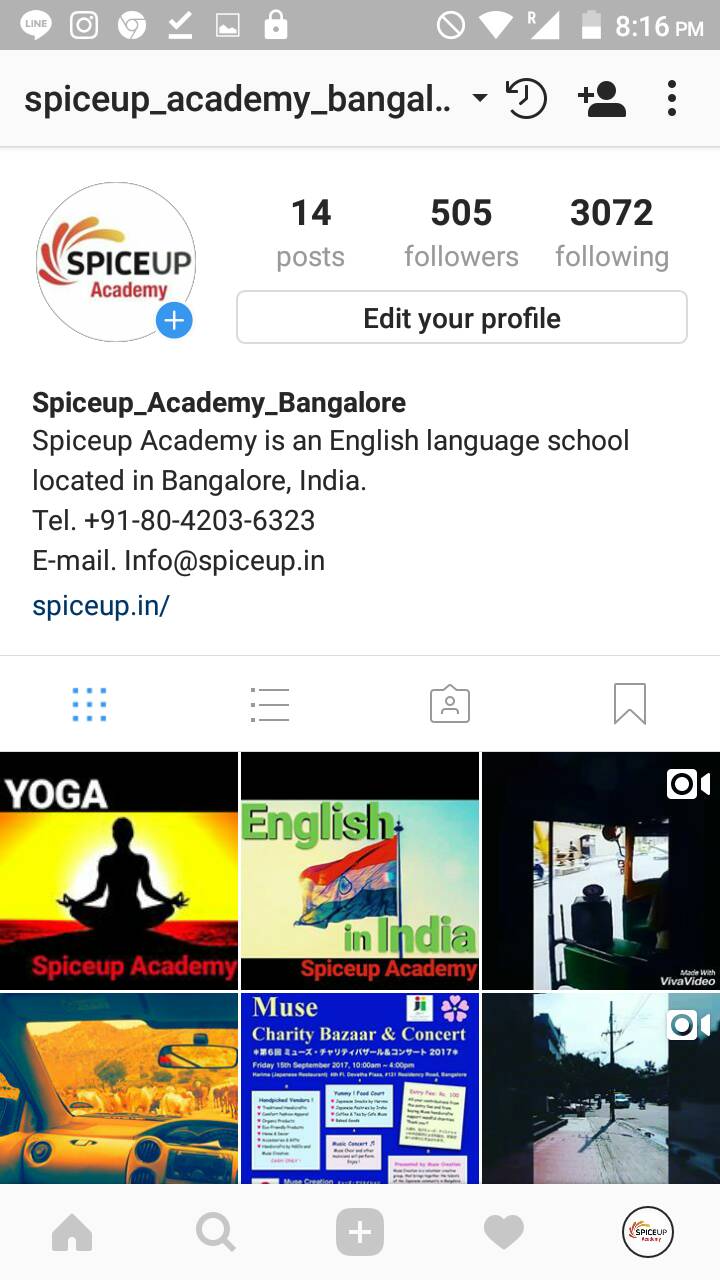720x1280 pixels.
Task: Add a story via the blue plus badge
Action: click(x=174, y=320)
